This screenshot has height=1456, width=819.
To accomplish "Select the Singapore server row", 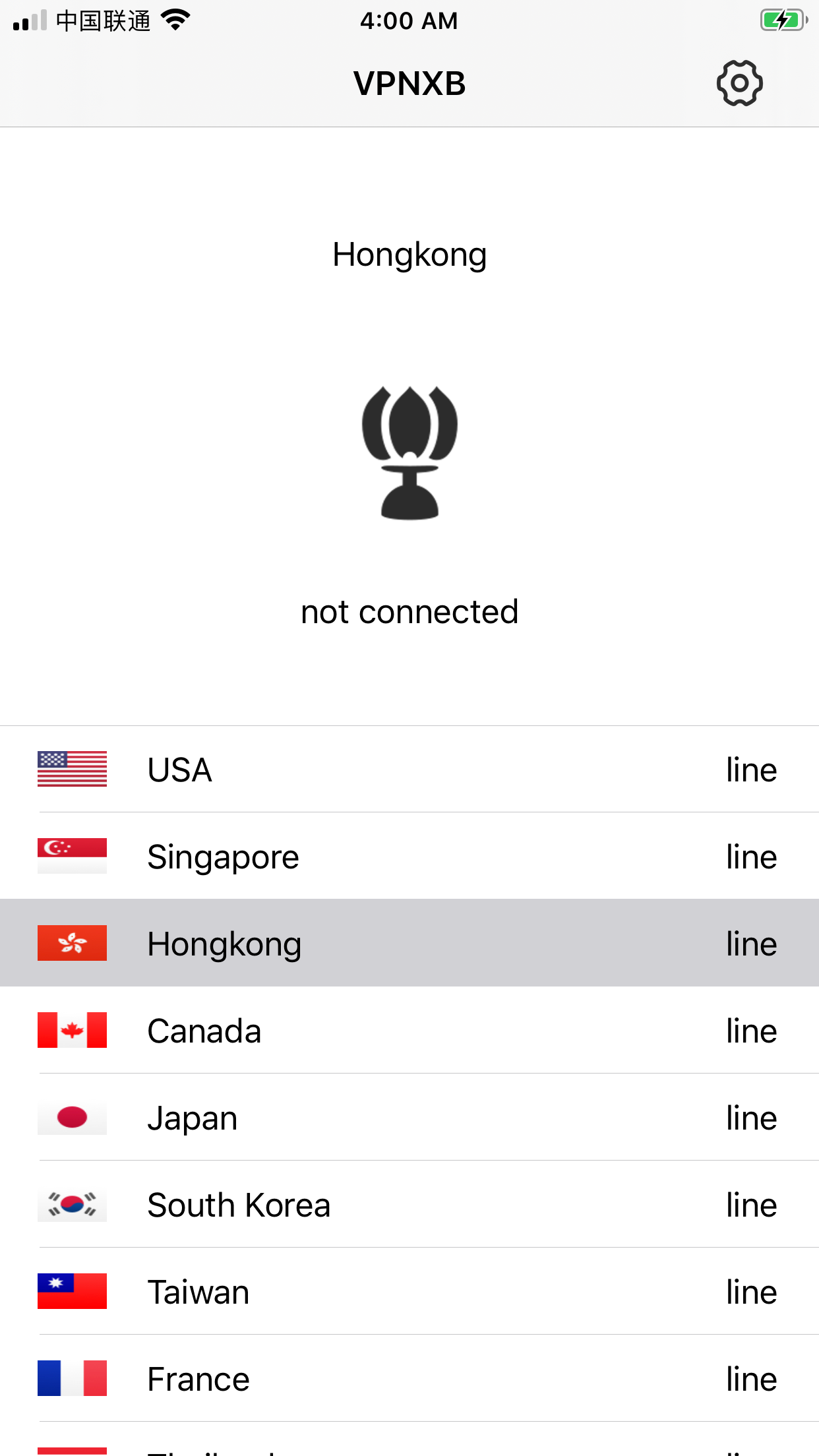I will pyautogui.click(x=409, y=856).
